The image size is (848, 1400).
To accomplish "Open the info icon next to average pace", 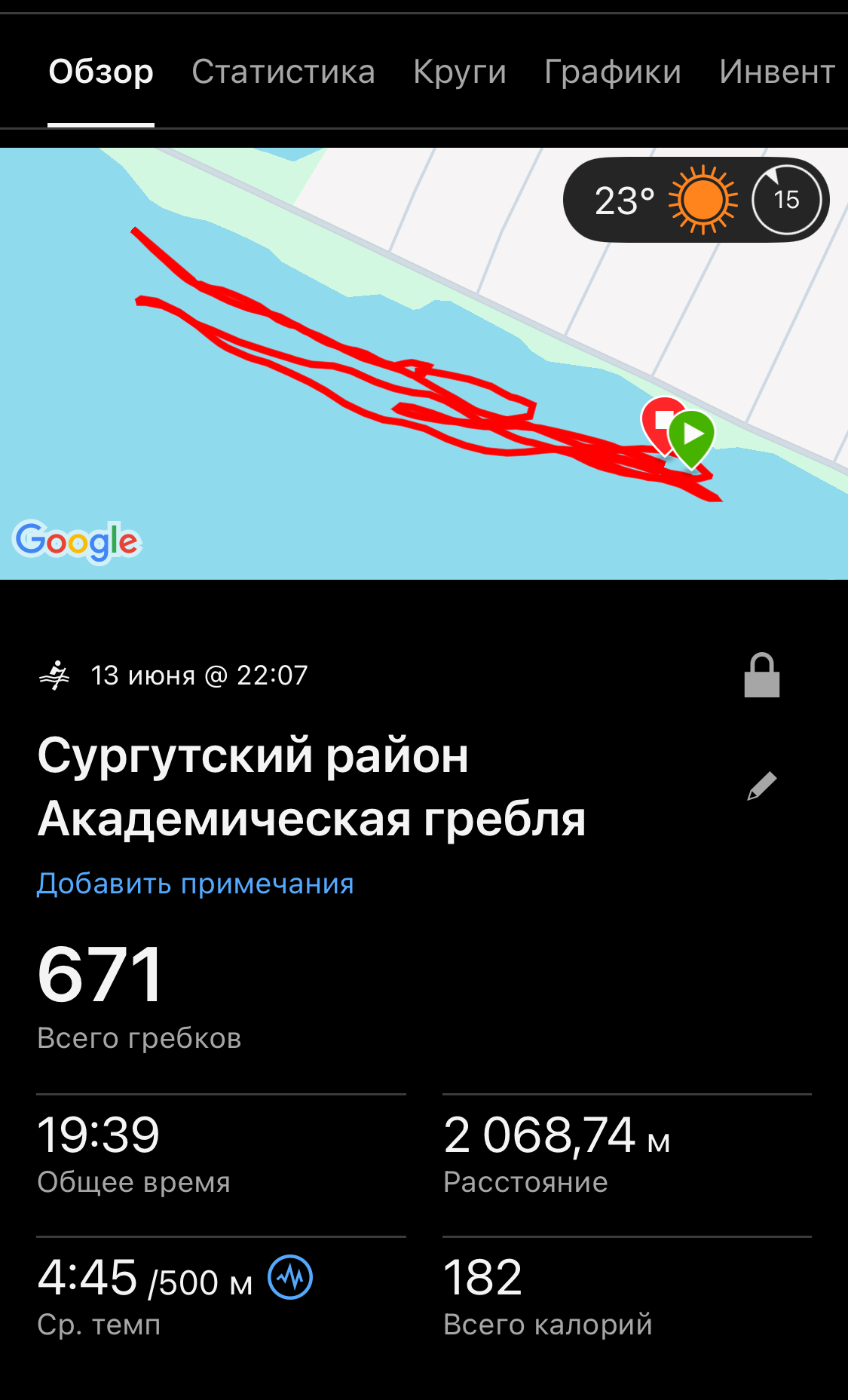I will (x=290, y=1277).
